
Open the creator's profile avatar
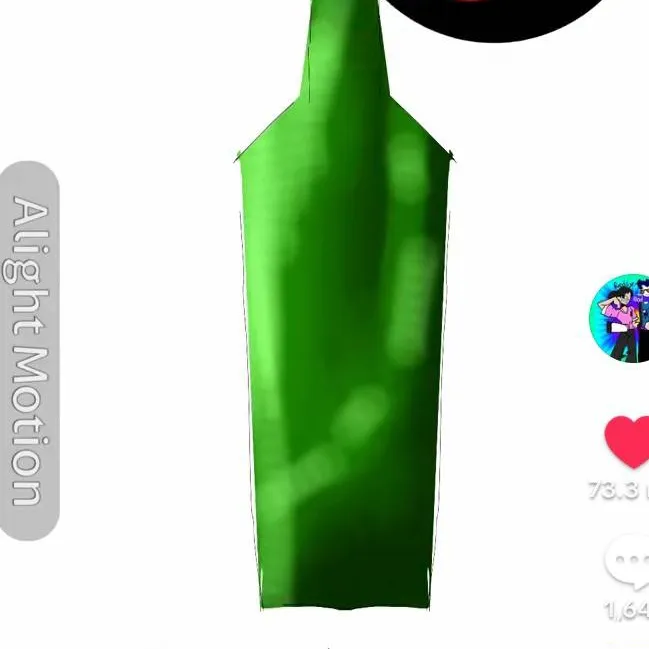[621, 318]
